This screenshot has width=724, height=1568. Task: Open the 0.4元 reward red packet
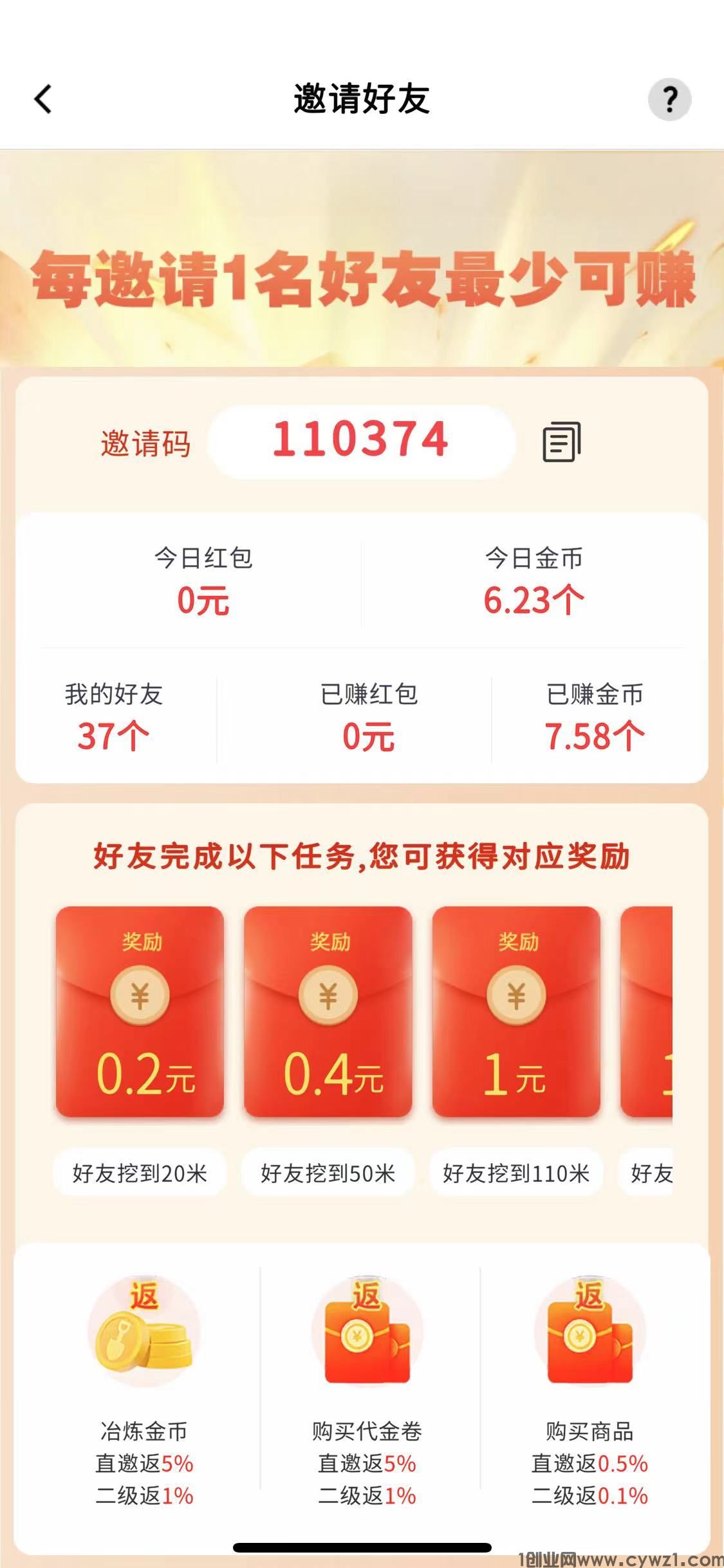[x=328, y=1011]
